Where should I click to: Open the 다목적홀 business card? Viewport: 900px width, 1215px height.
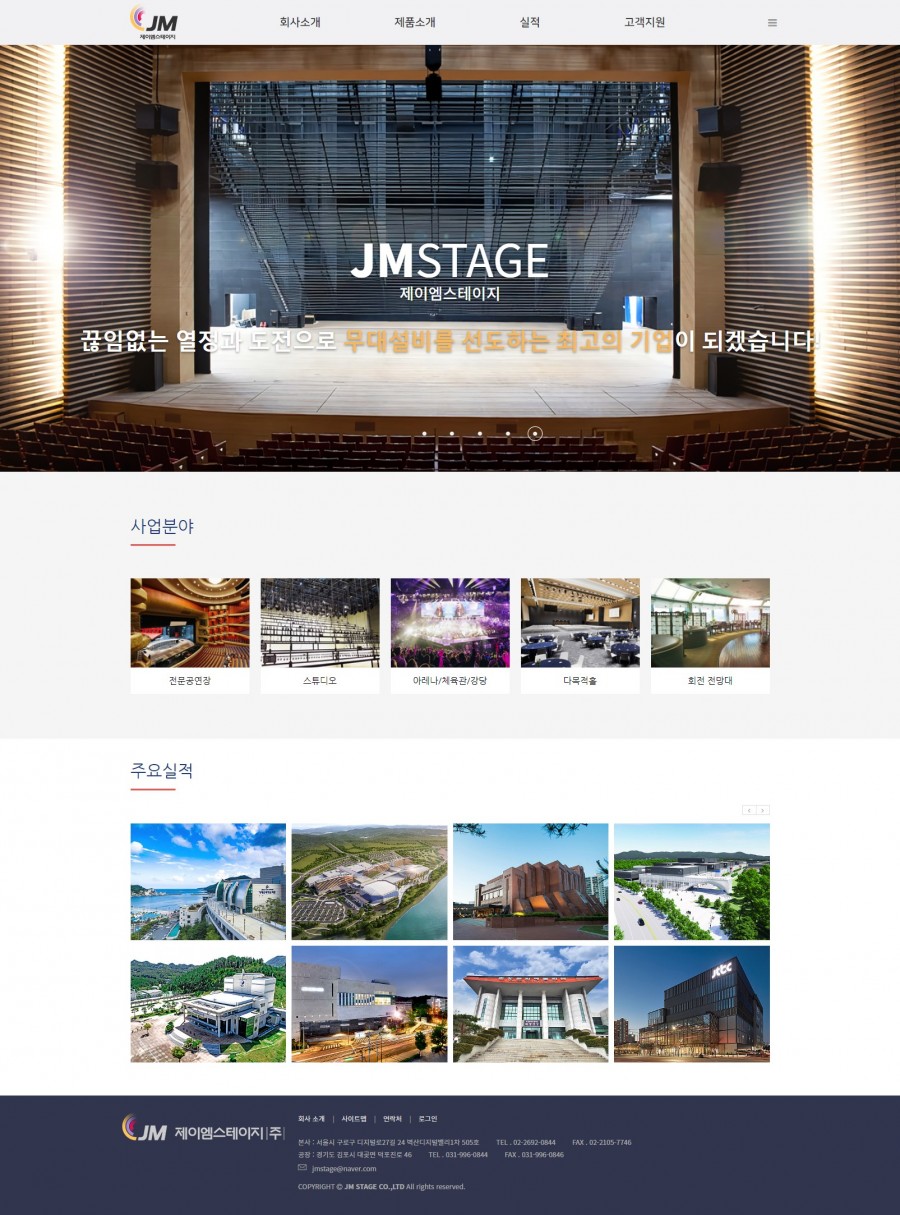[580, 635]
